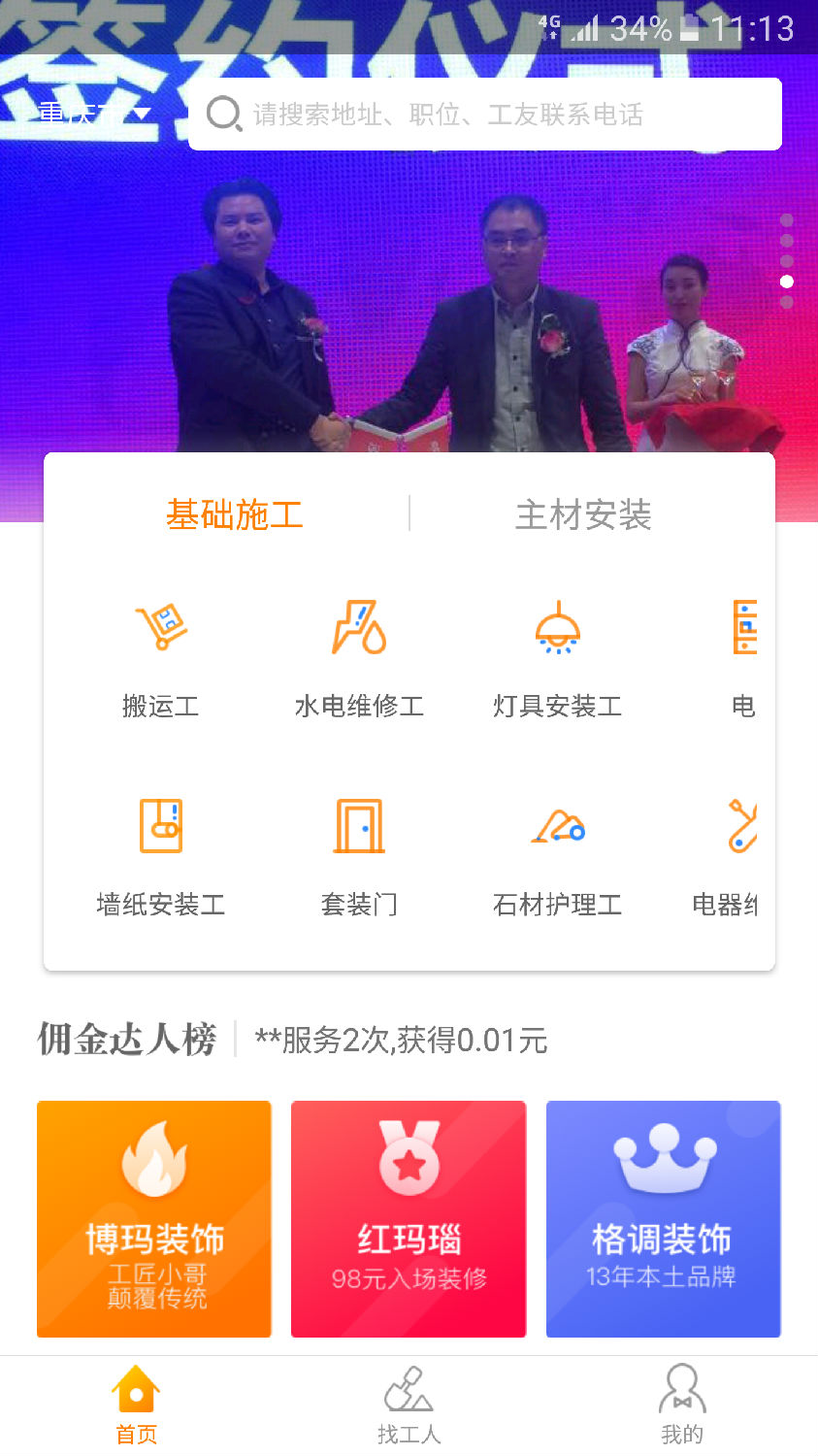Open the 红玛瑙 98元入场装修 card
818x1456 pixels.
pos(409,1219)
